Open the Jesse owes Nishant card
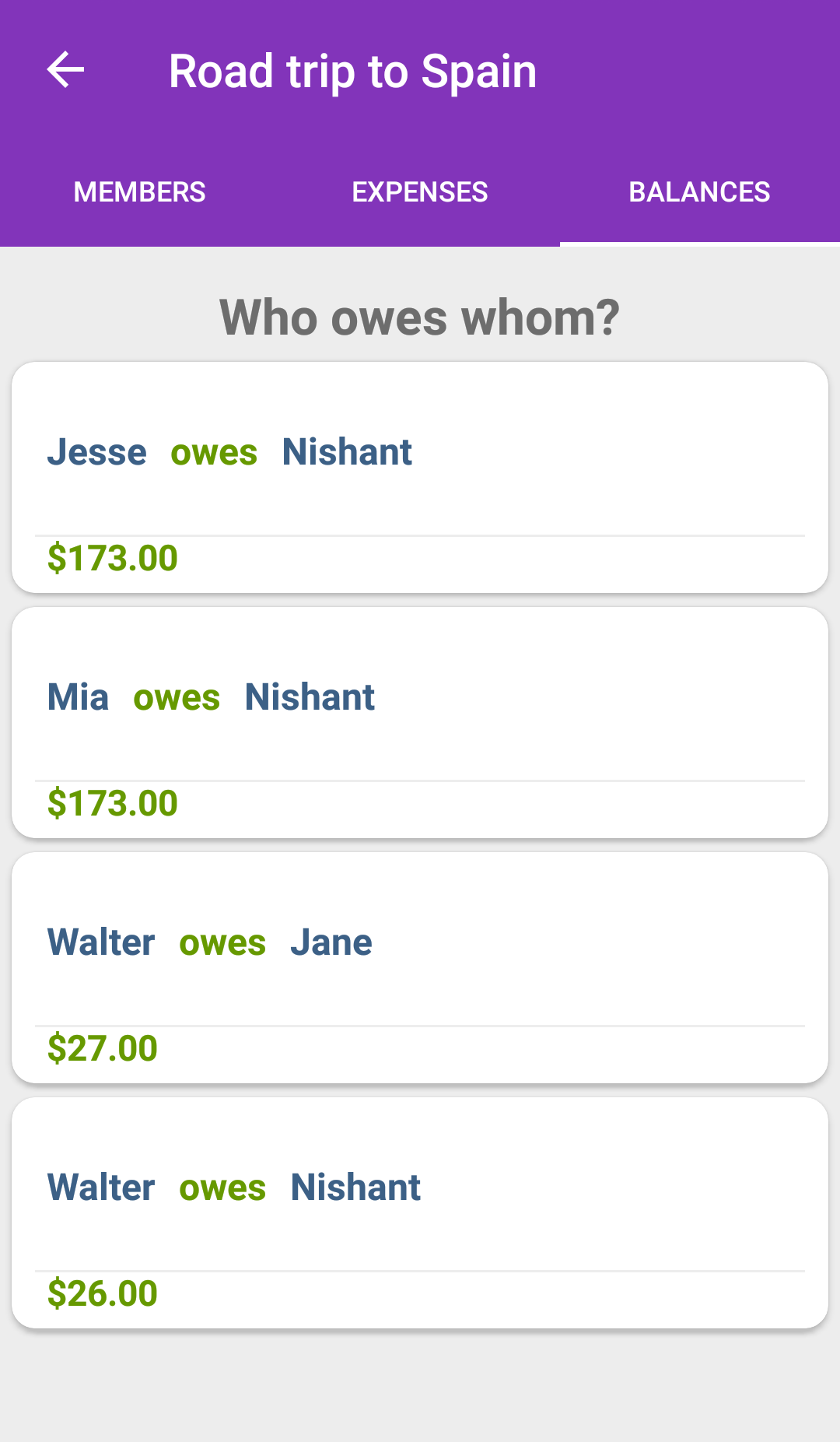 [420, 477]
